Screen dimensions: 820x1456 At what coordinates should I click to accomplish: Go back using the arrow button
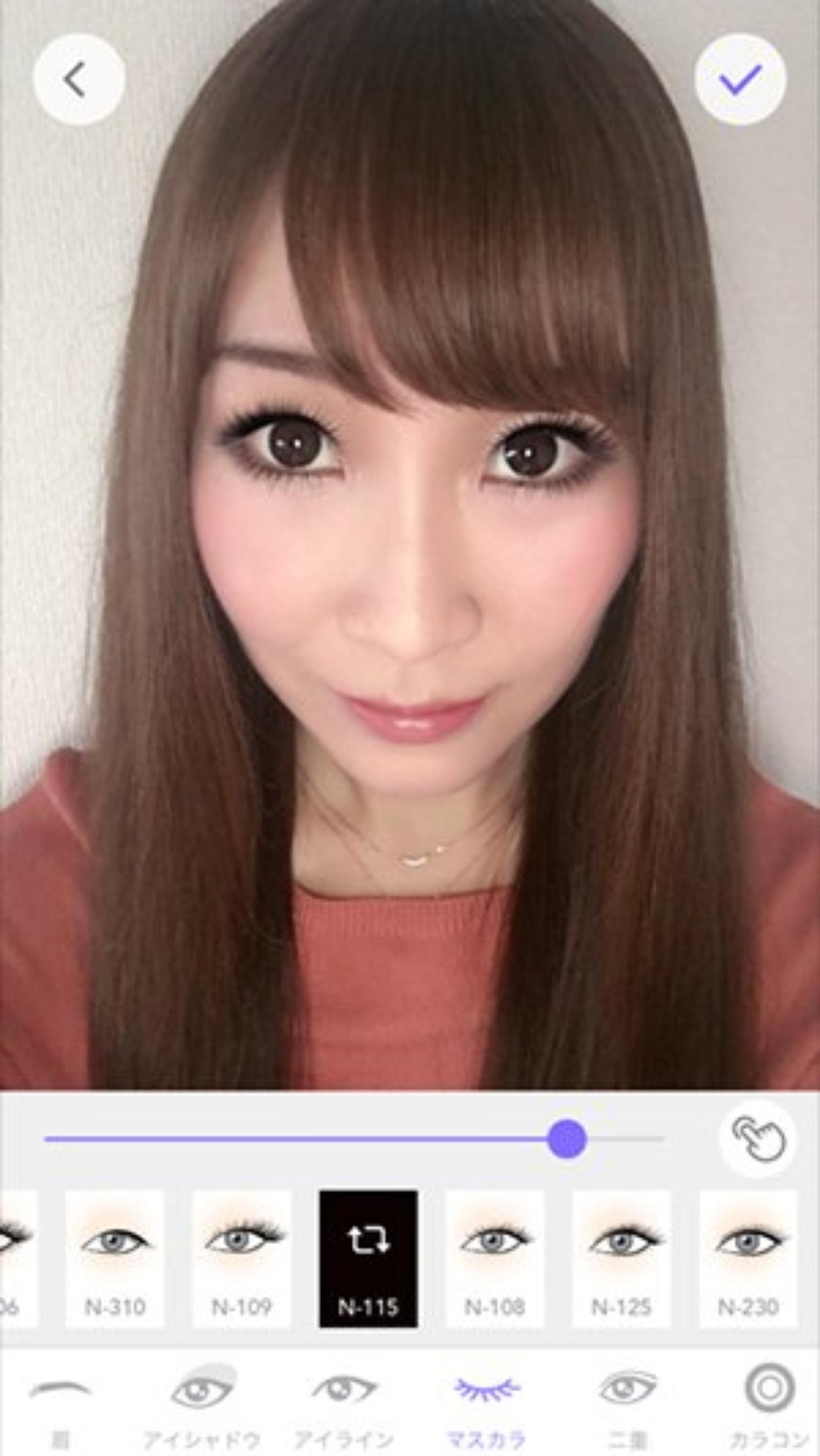[79, 79]
